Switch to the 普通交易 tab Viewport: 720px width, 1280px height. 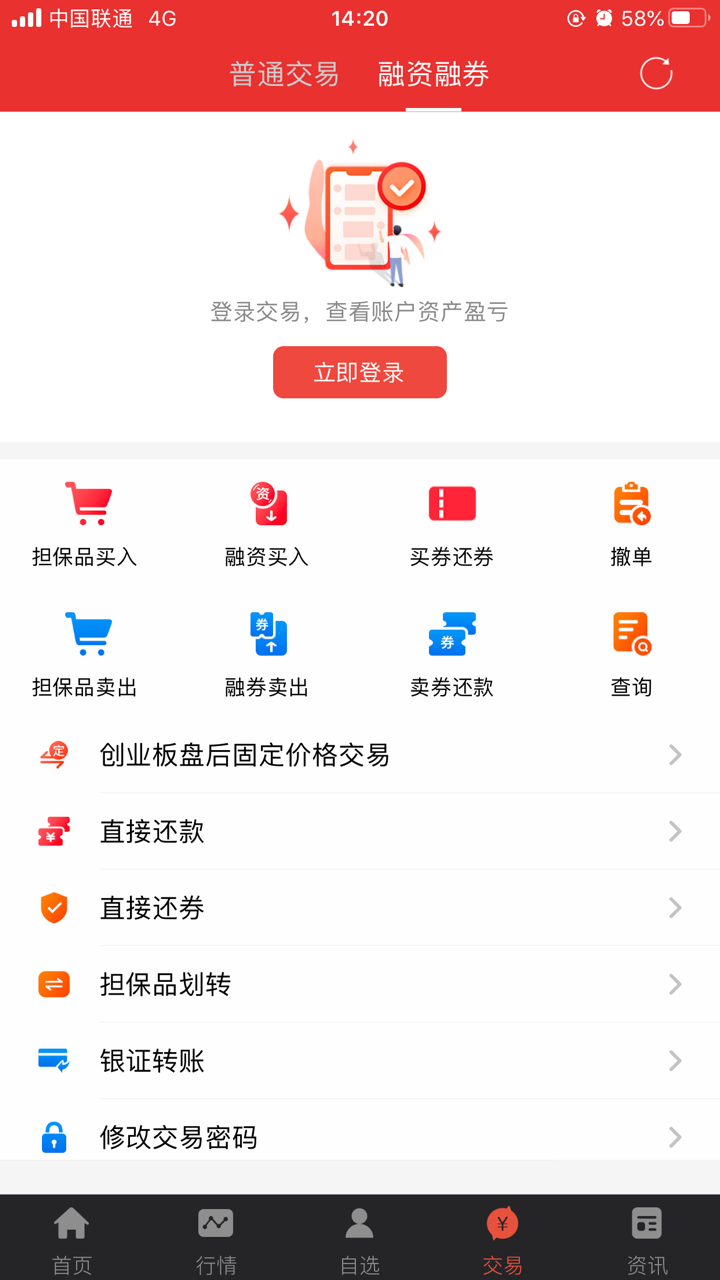point(286,74)
